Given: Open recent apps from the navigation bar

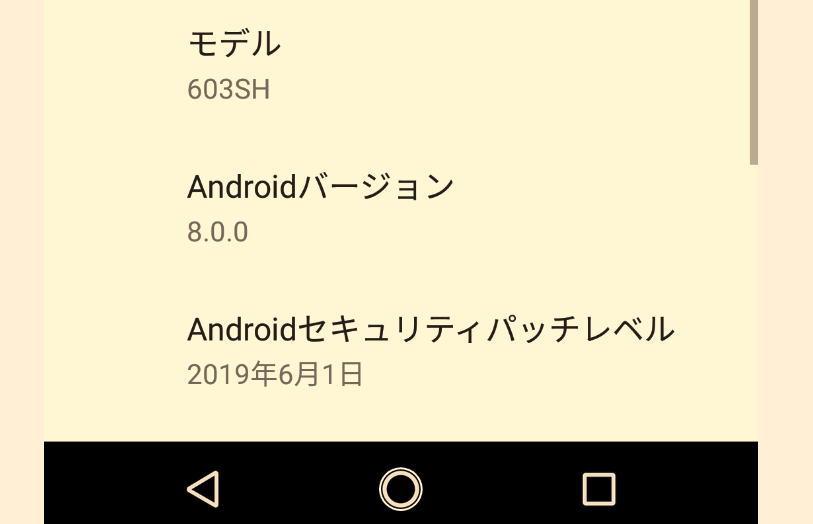Looking at the screenshot, I should point(598,488).
